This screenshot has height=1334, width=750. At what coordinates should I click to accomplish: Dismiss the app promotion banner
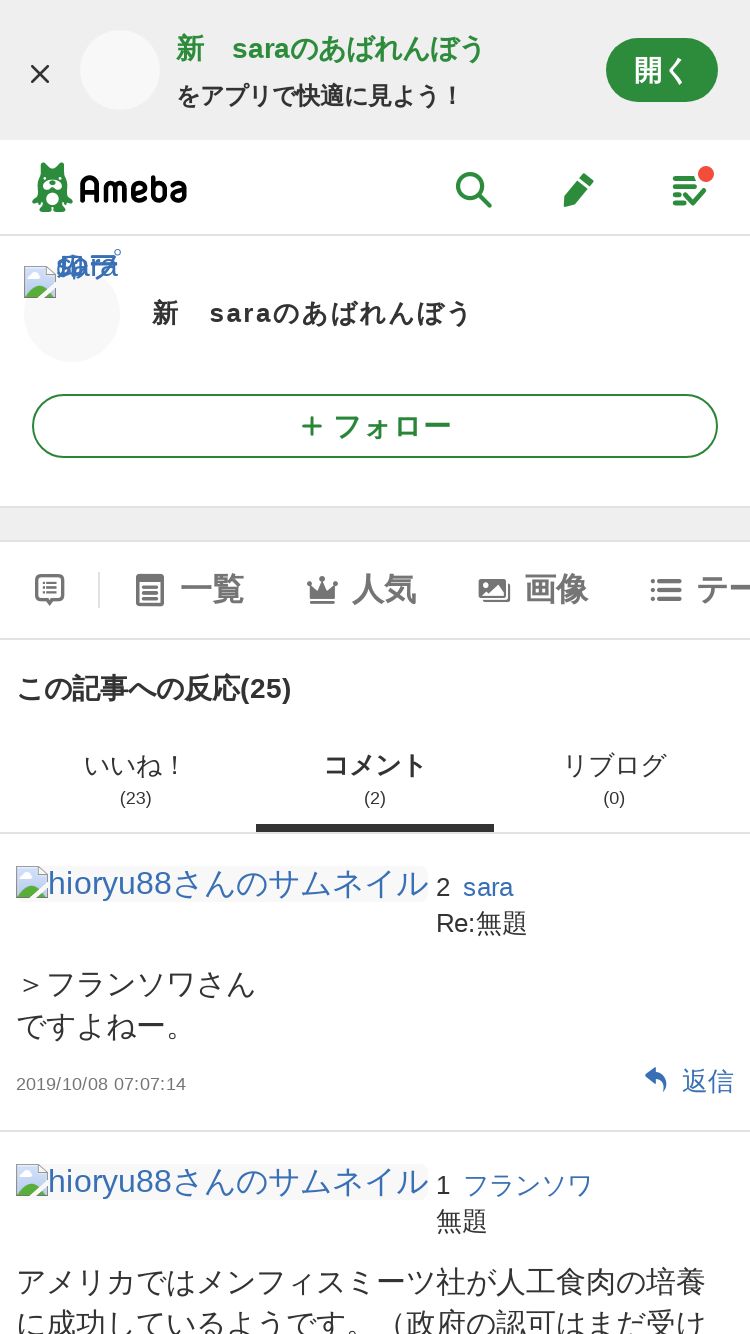point(40,73)
